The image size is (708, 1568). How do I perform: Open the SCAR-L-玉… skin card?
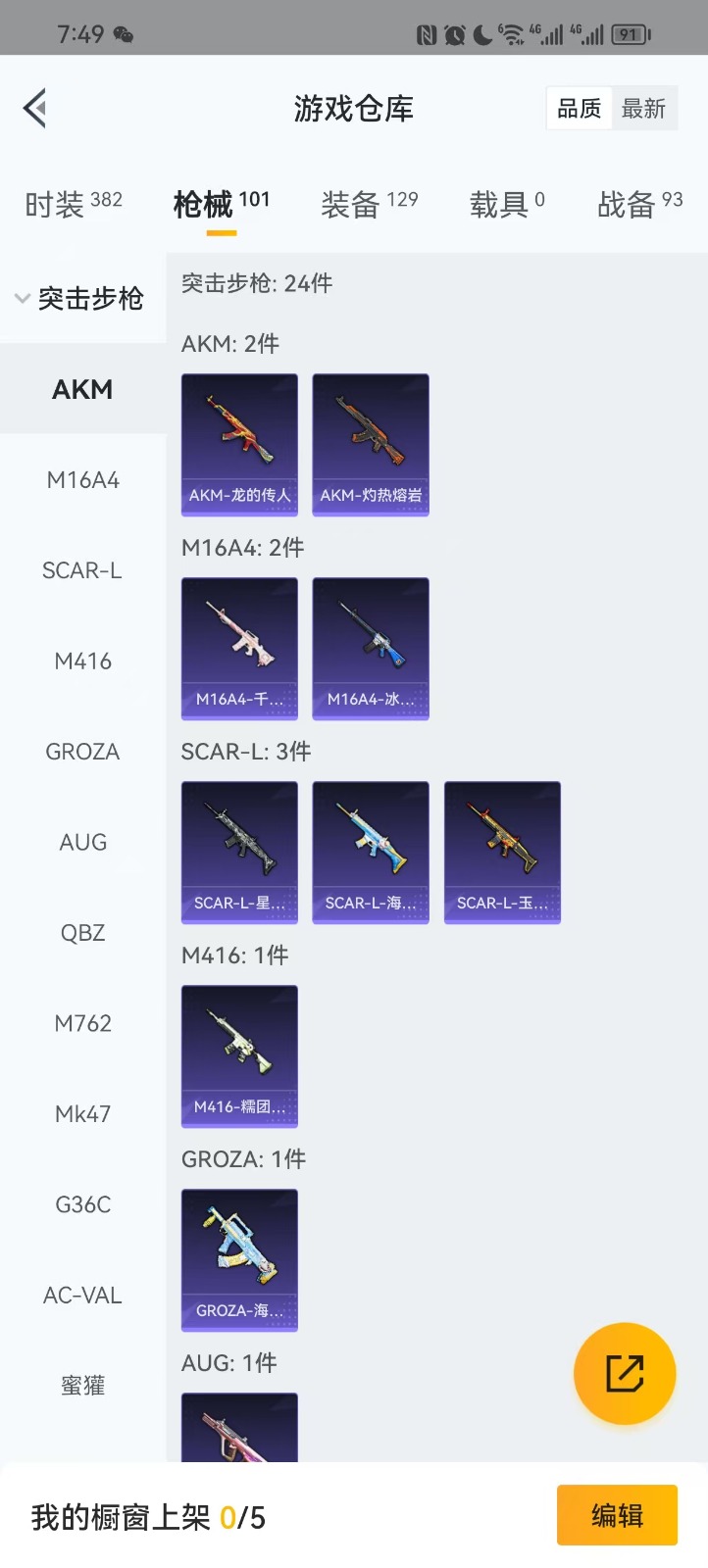tap(502, 852)
